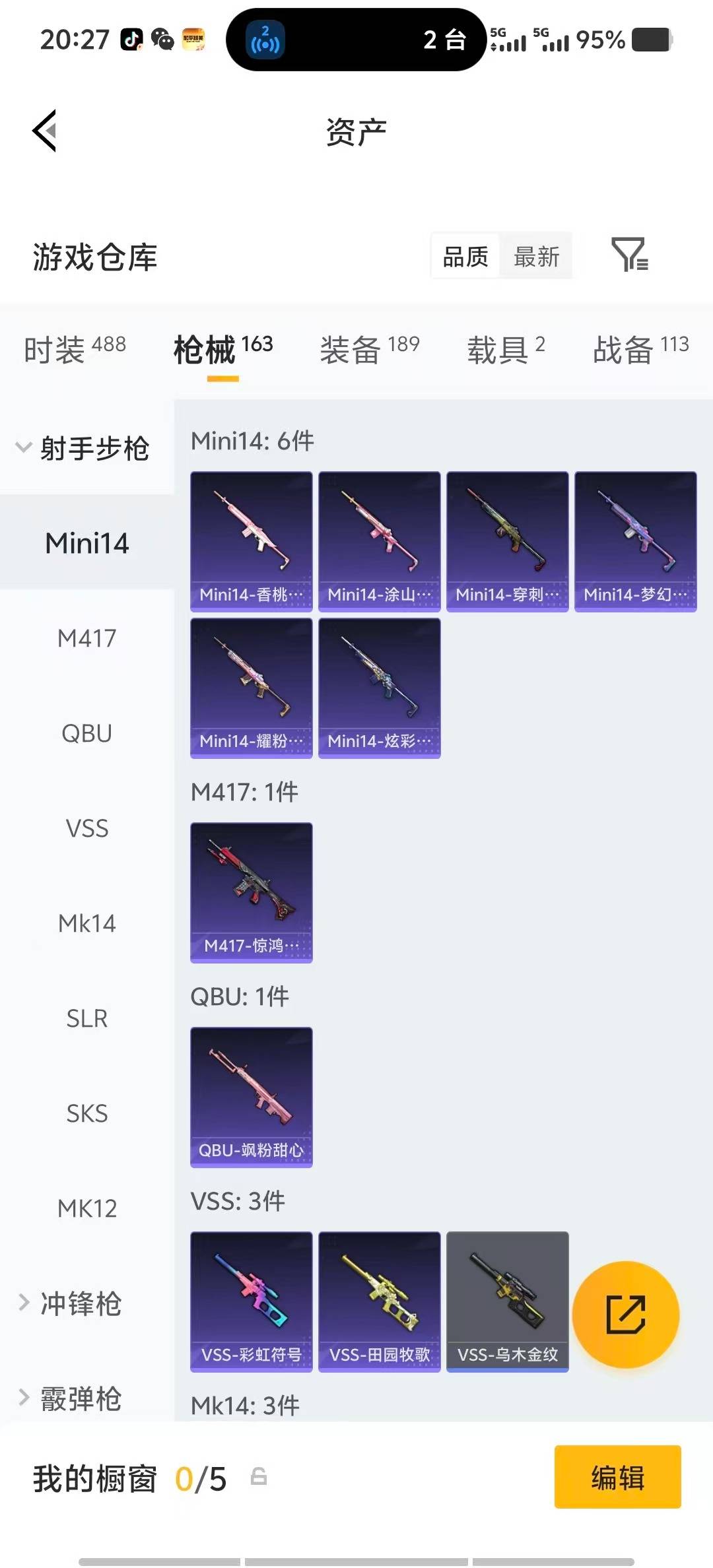Open the Mini14-香桃 weapon skin card
The height and width of the screenshot is (1568, 713).
(251, 539)
